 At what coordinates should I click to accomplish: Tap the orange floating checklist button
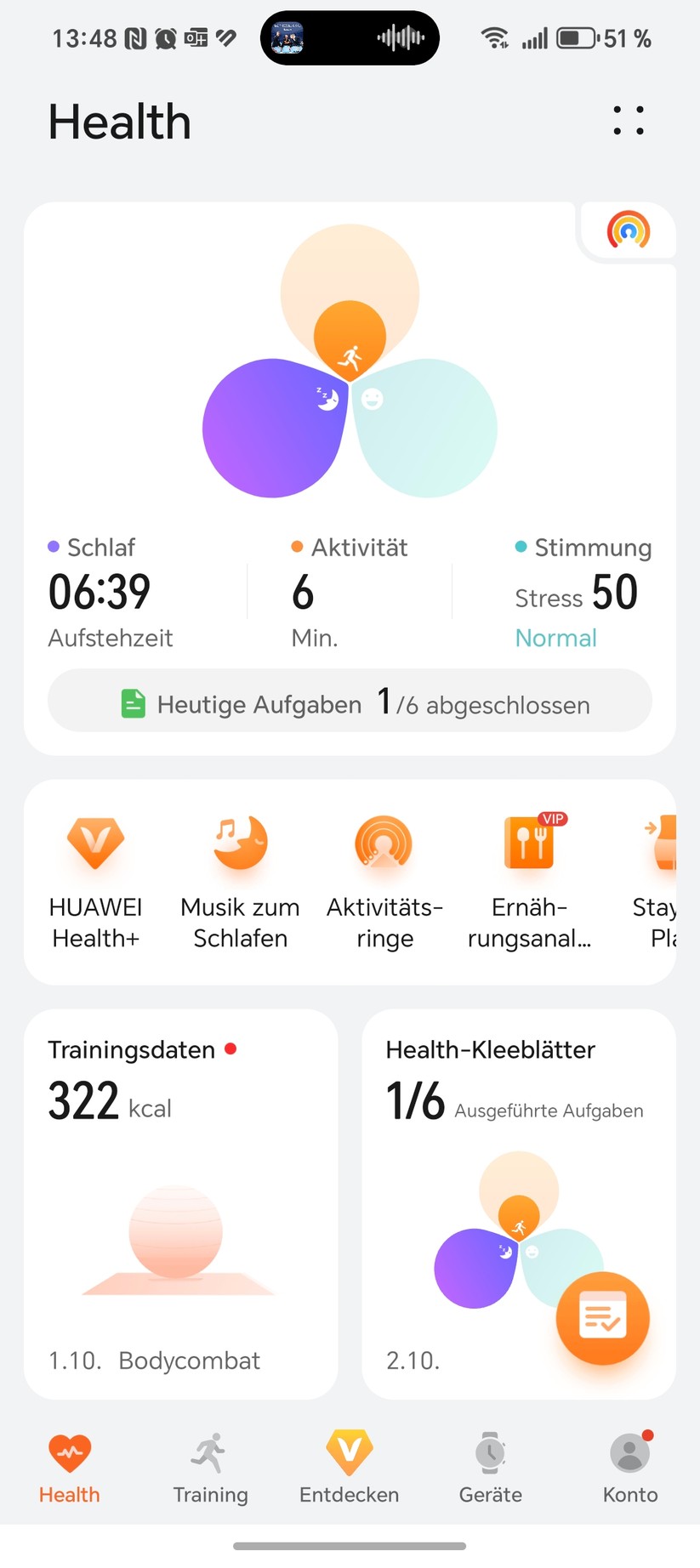[602, 1318]
